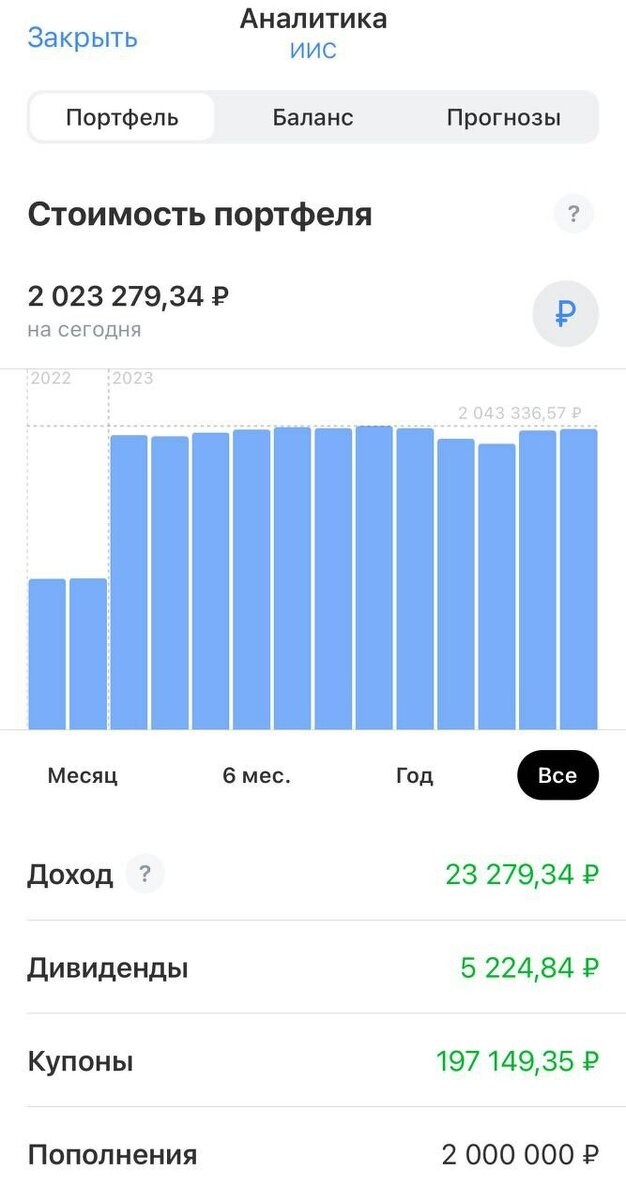Screen dimensions: 626x1200
Task: Open help for Стоимость портфеля
Action: (x=573, y=214)
